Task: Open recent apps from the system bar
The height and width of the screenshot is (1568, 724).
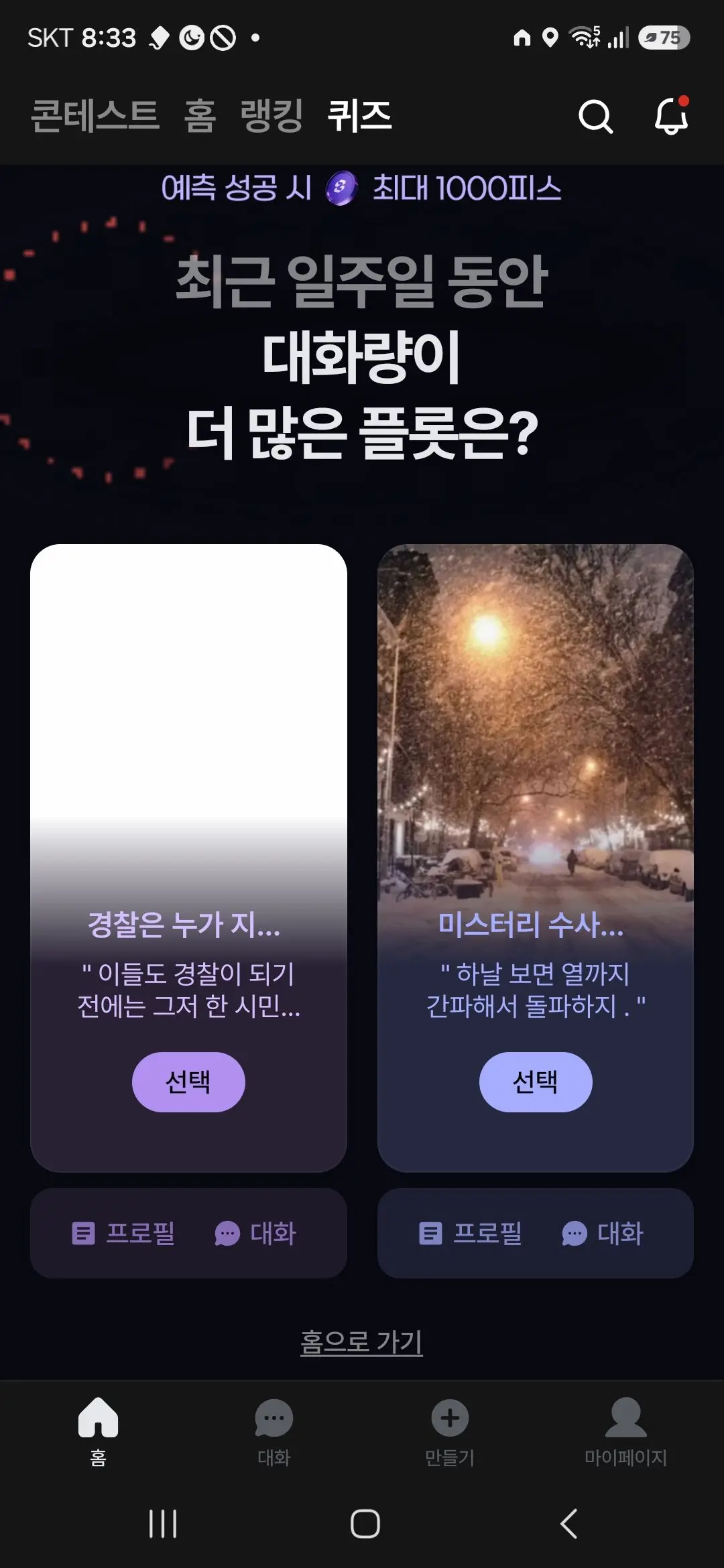Action: coord(163,1524)
